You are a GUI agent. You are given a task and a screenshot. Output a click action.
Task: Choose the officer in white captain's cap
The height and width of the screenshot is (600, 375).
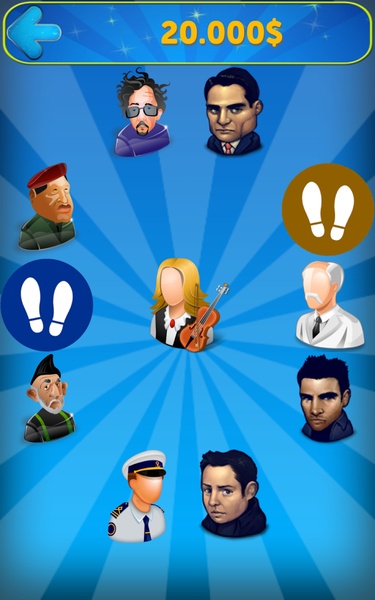pyautogui.click(x=139, y=496)
